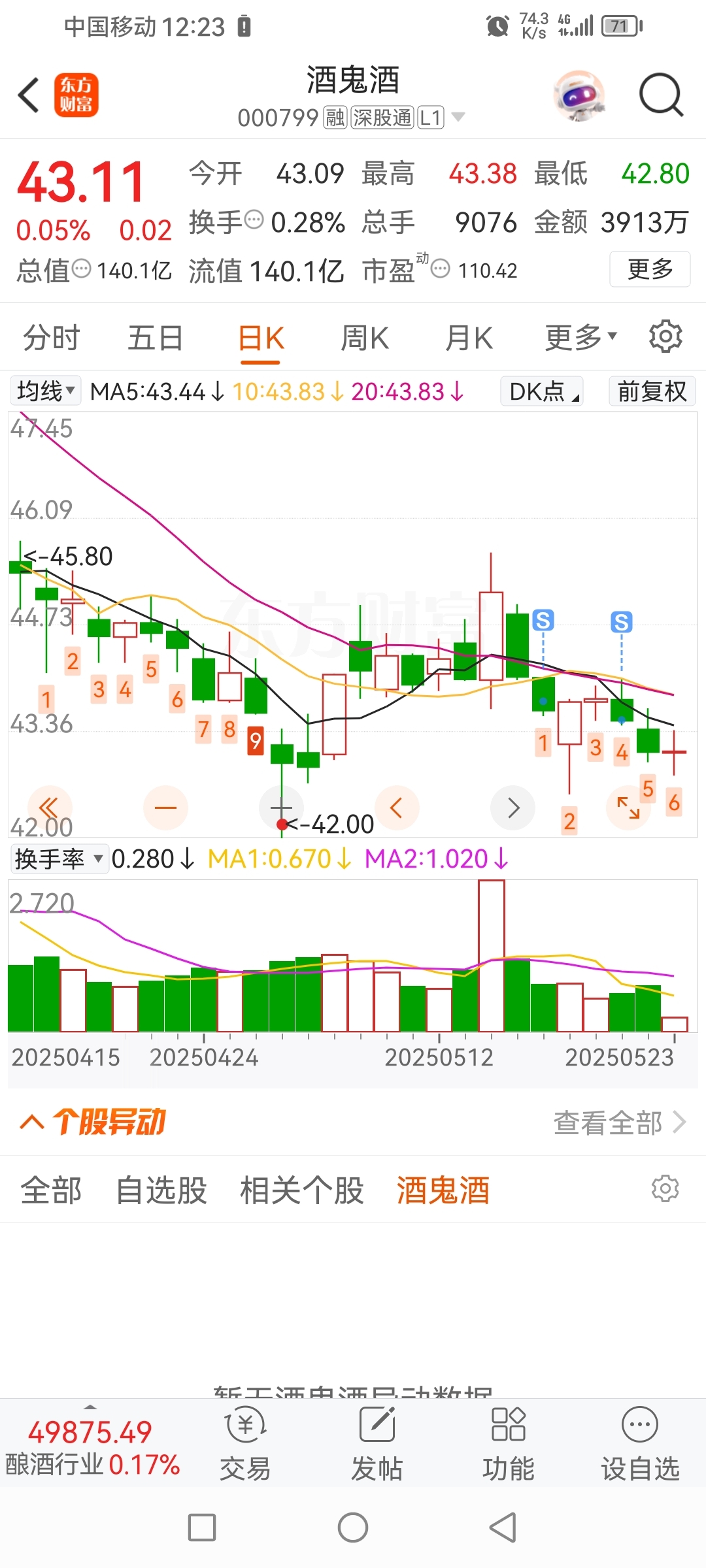Switch to the 相关个股 filter tab
The width and height of the screenshot is (706, 1568).
301,1190
